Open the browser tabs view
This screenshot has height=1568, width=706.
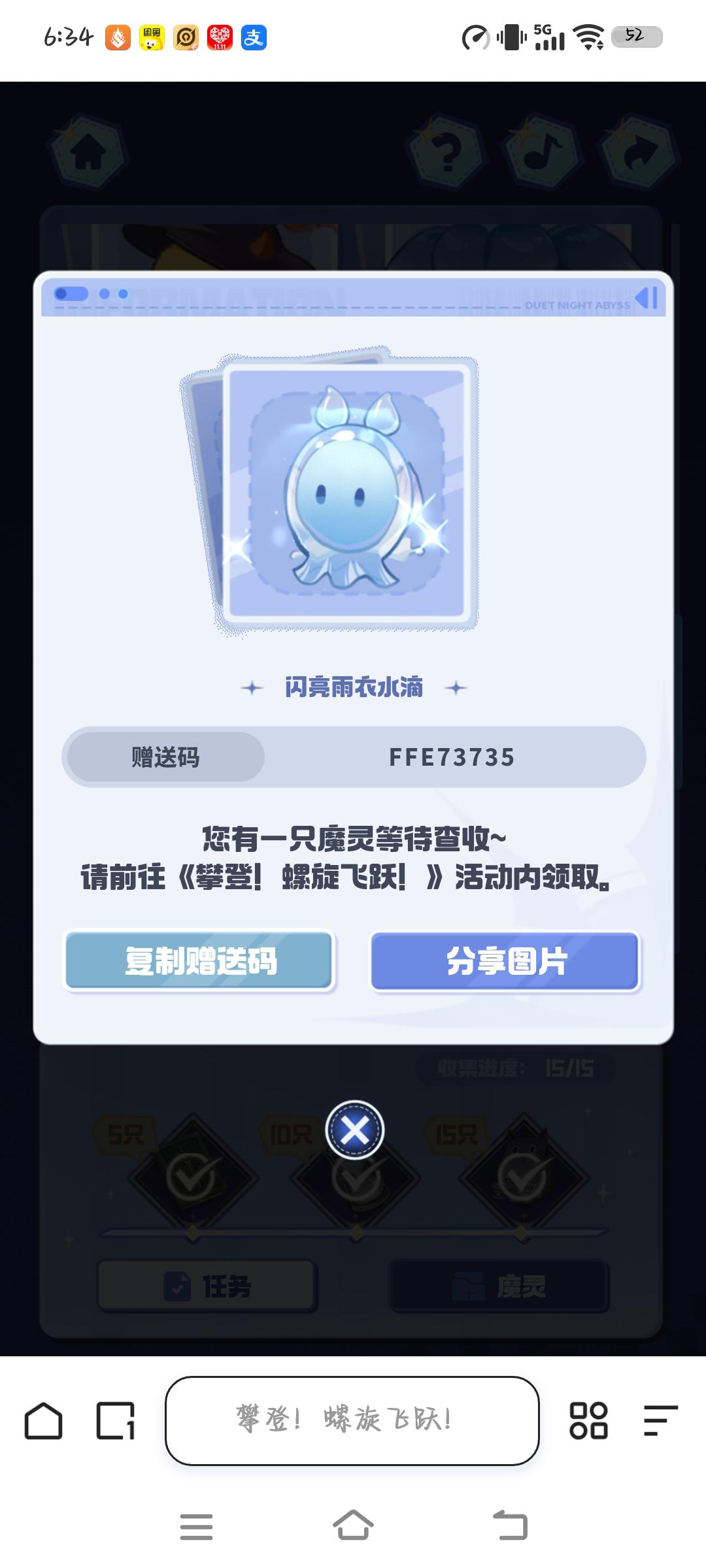[x=116, y=1421]
